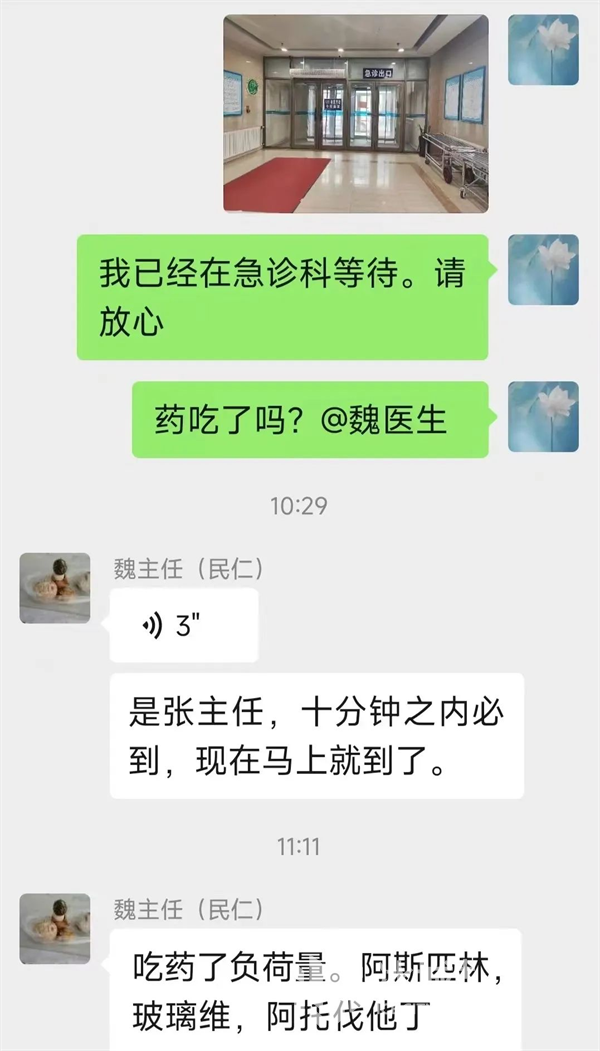Open the lotus avatar beside 我已经在急诊科等待
Screen dimensions: 600x1051
click(x=543, y=269)
